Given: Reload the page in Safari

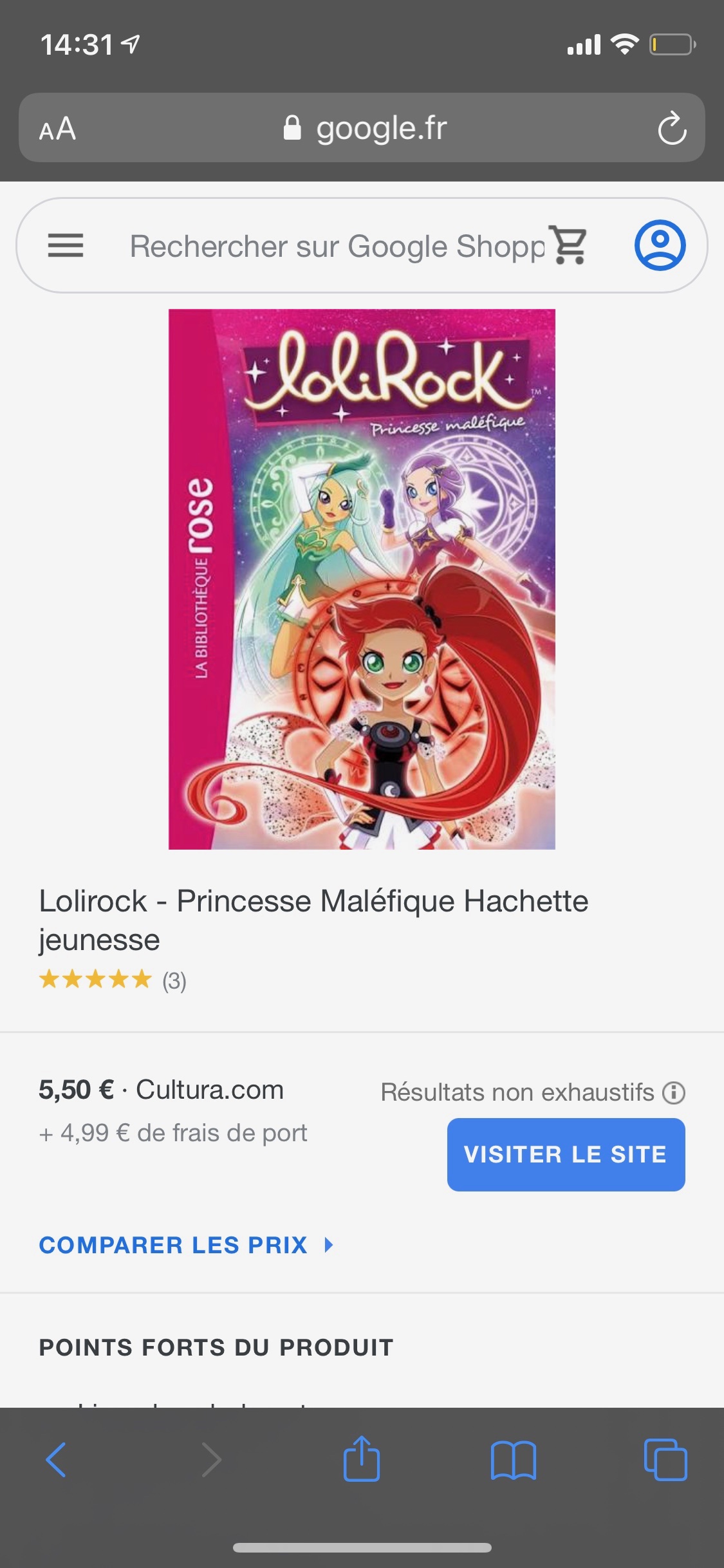Looking at the screenshot, I should [x=671, y=128].
